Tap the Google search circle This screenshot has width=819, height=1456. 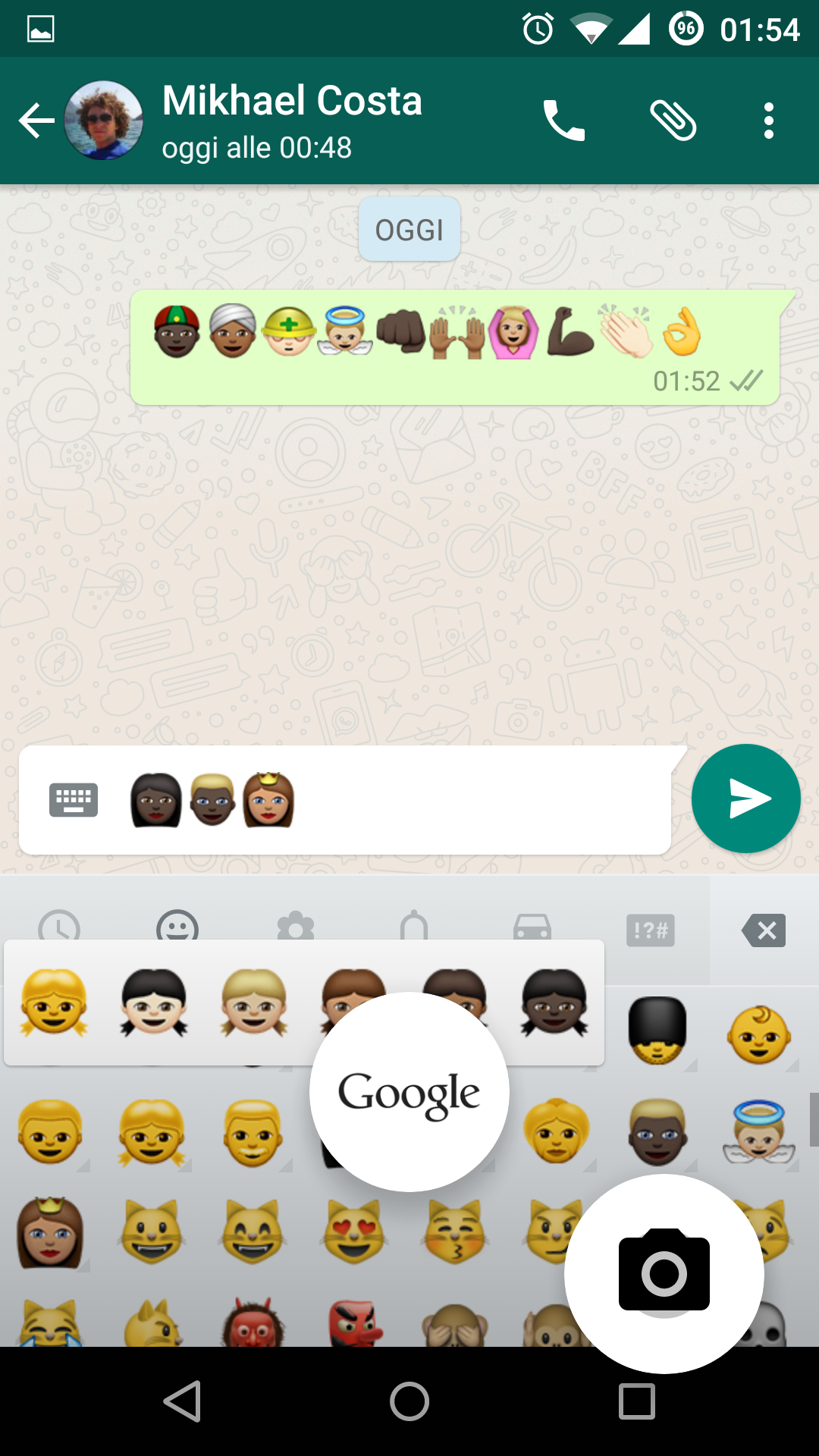click(x=409, y=1092)
